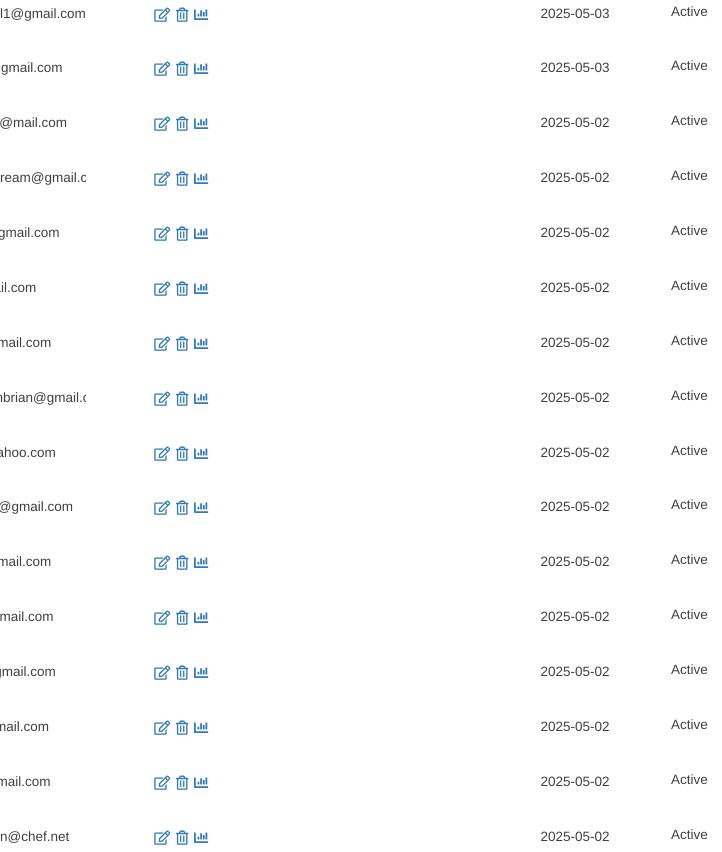
Task: Delete the n@chef.net user row
Action: click(182, 838)
